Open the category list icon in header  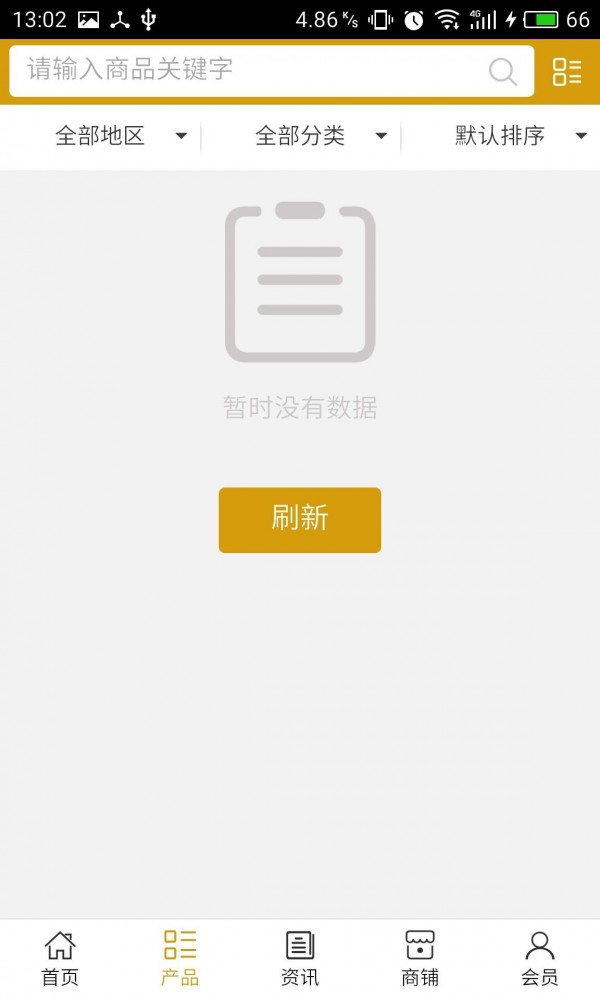pos(567,71)
